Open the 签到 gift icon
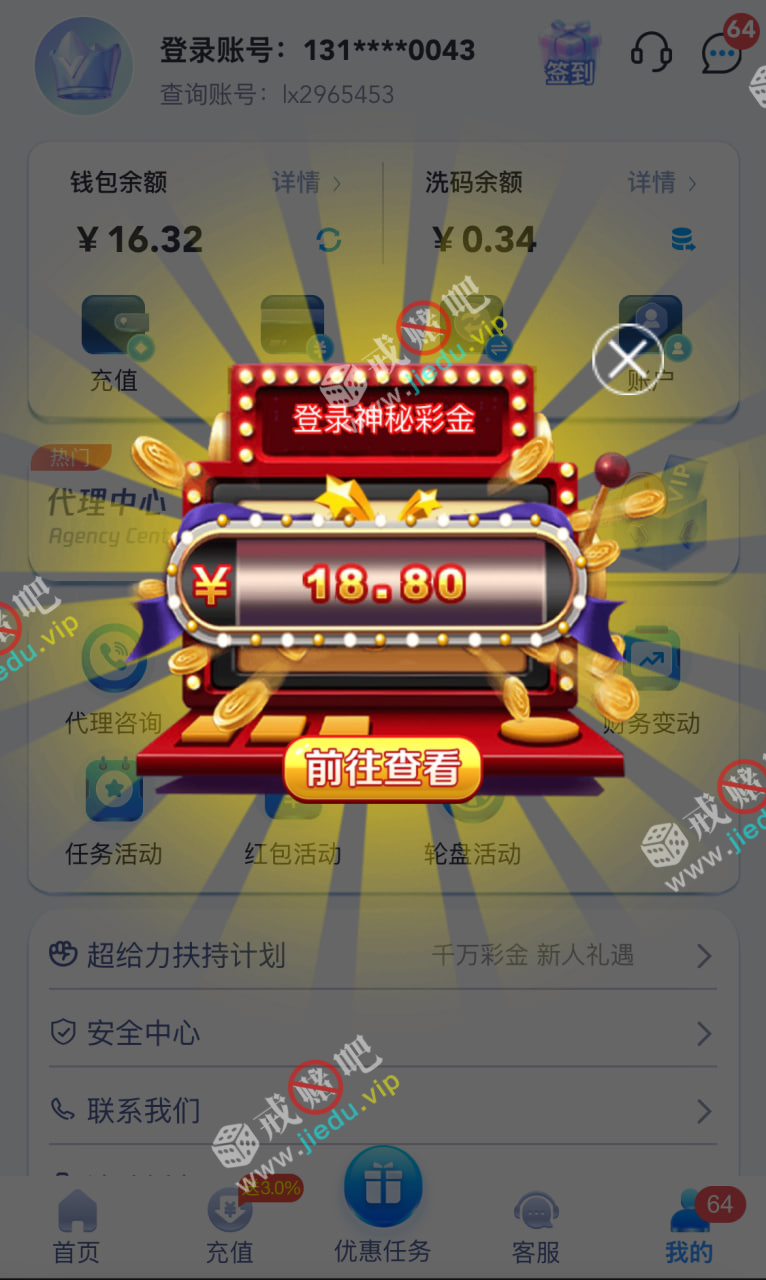The width and height of the screenshot is (766, 1280). [x=570, y=52]
